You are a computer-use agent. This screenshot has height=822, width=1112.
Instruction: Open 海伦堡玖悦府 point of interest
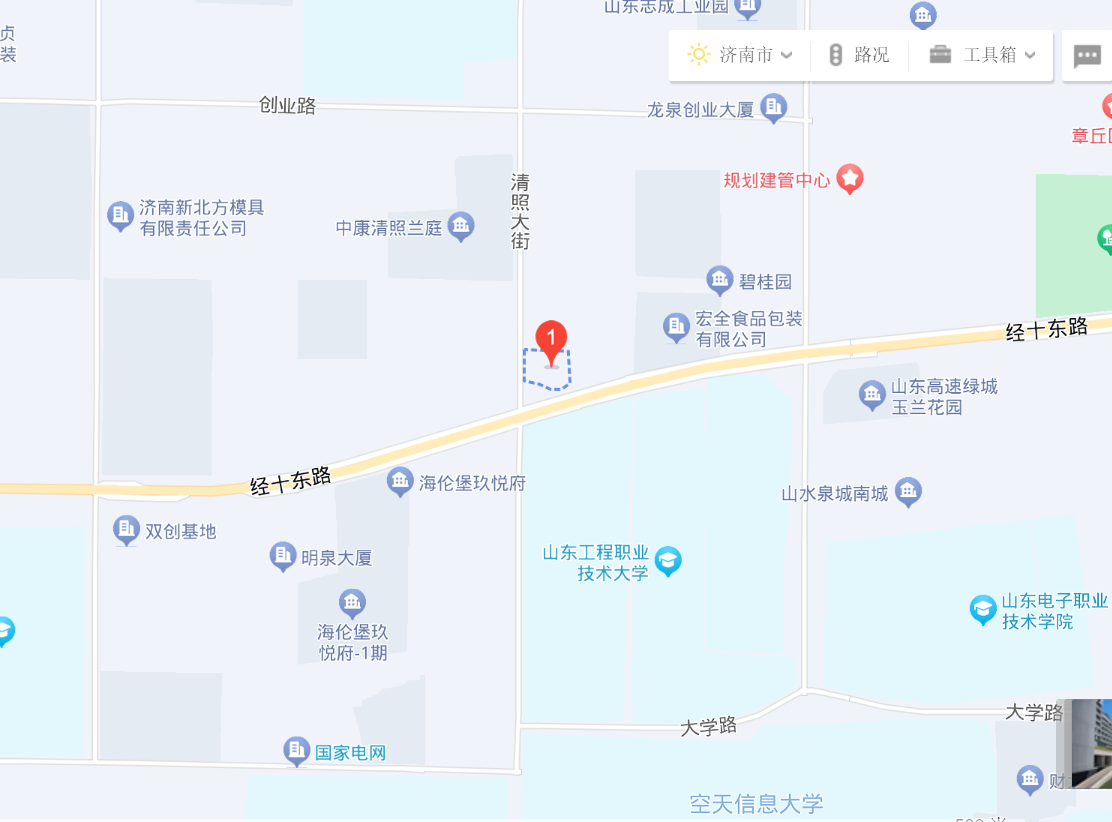tap(400, 481)
